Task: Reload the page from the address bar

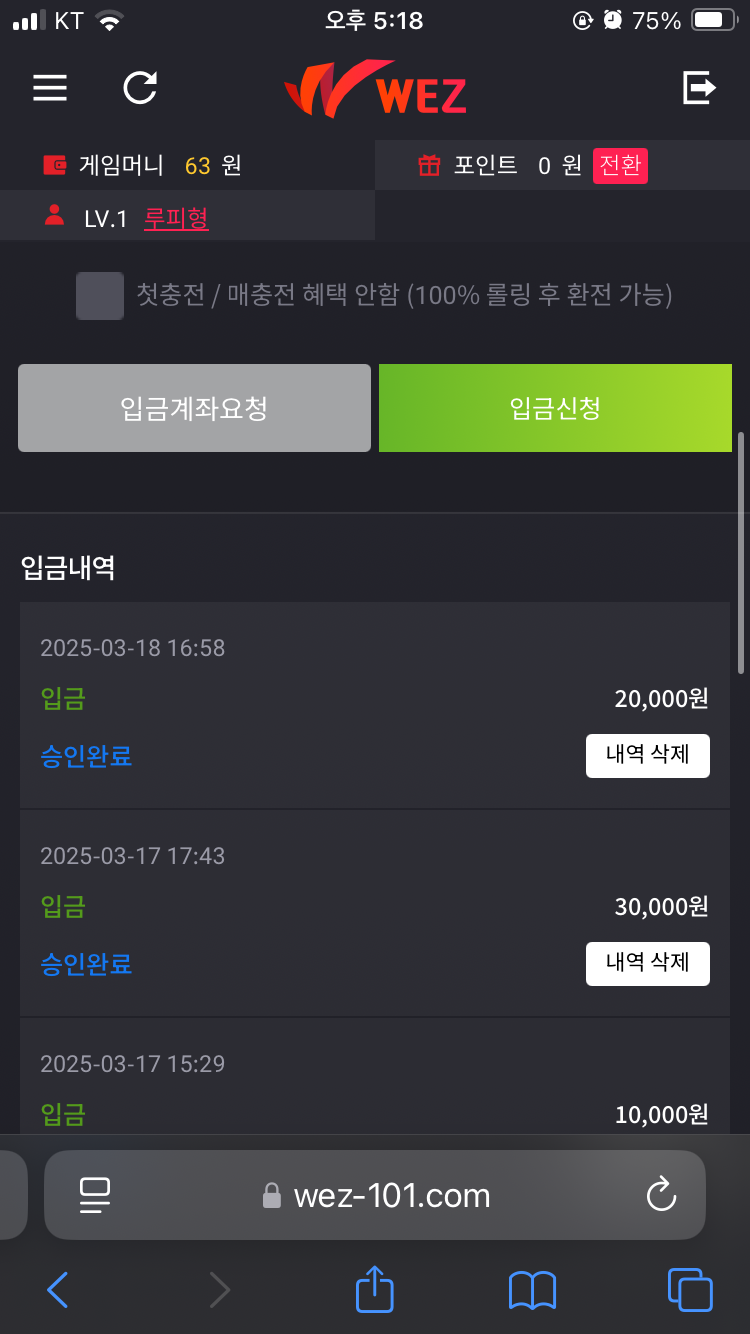Action: tap(661, 1195)
